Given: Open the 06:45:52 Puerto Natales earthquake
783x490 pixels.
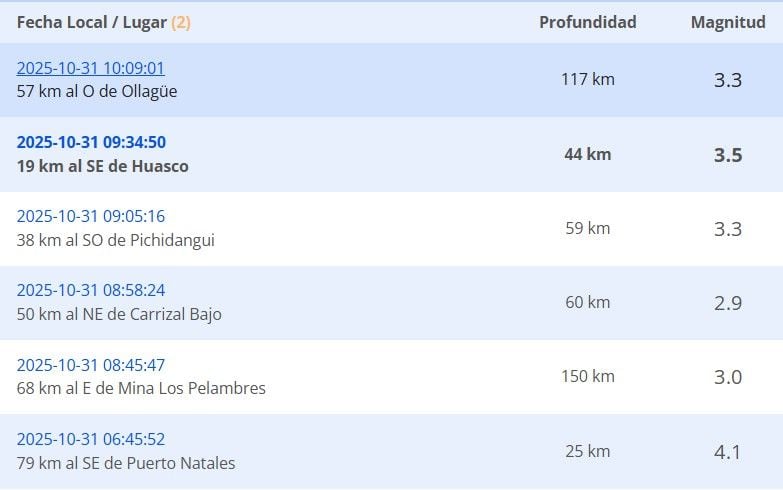Looking at the screenshot, I should (91, 438).
